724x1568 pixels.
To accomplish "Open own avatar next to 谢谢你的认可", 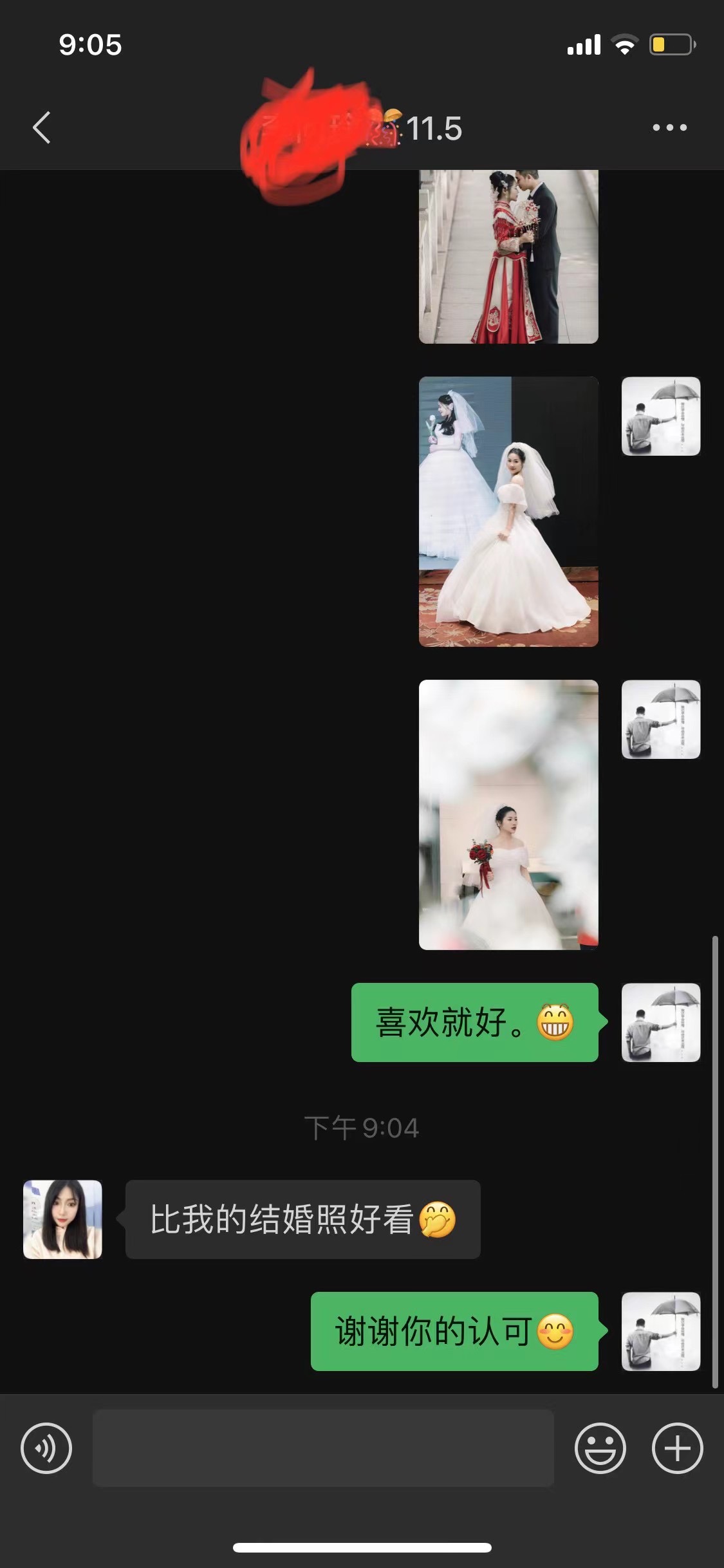I will click(x=661, y=1331).
